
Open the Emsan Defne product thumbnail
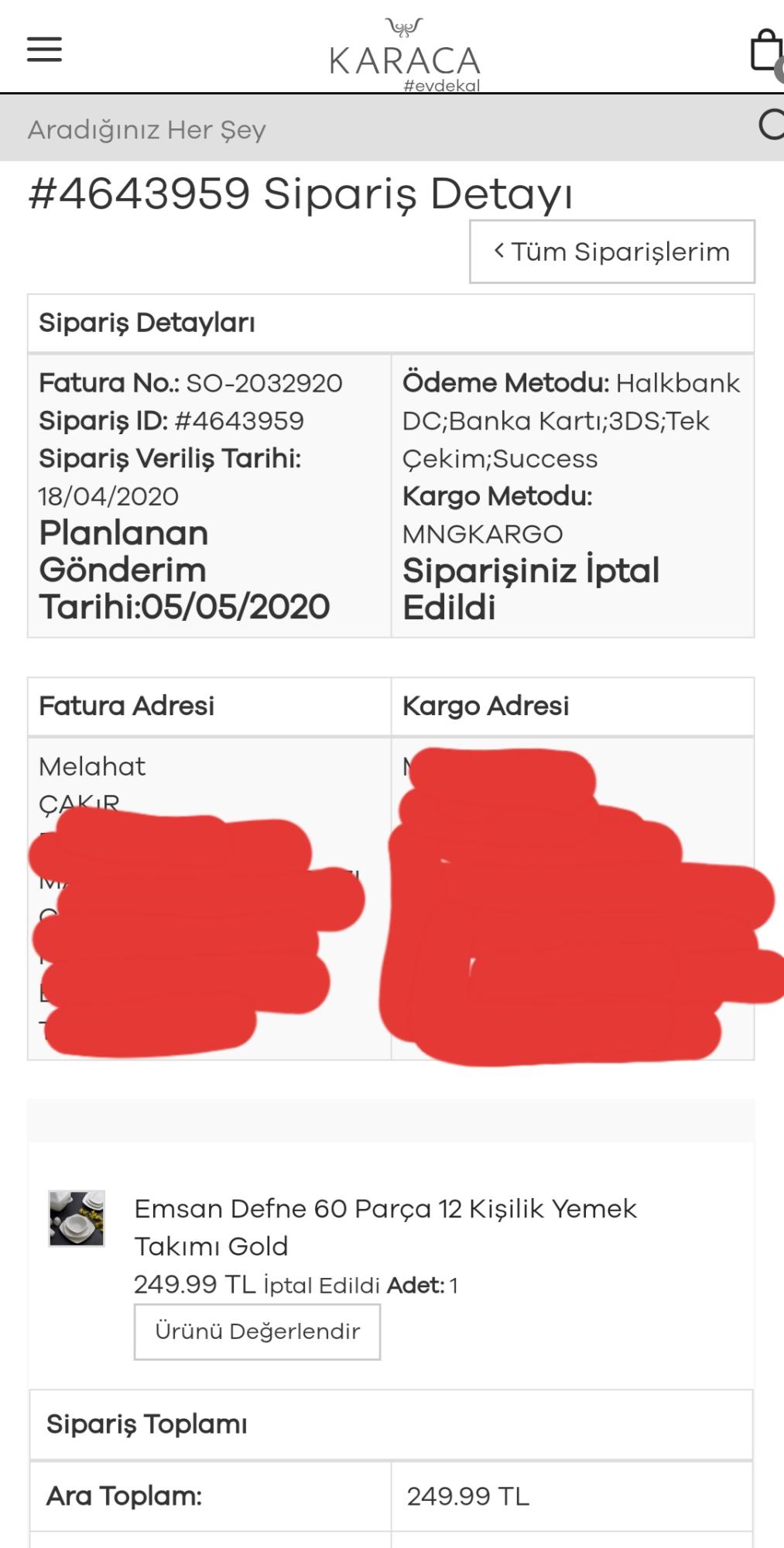(77, 1218)
